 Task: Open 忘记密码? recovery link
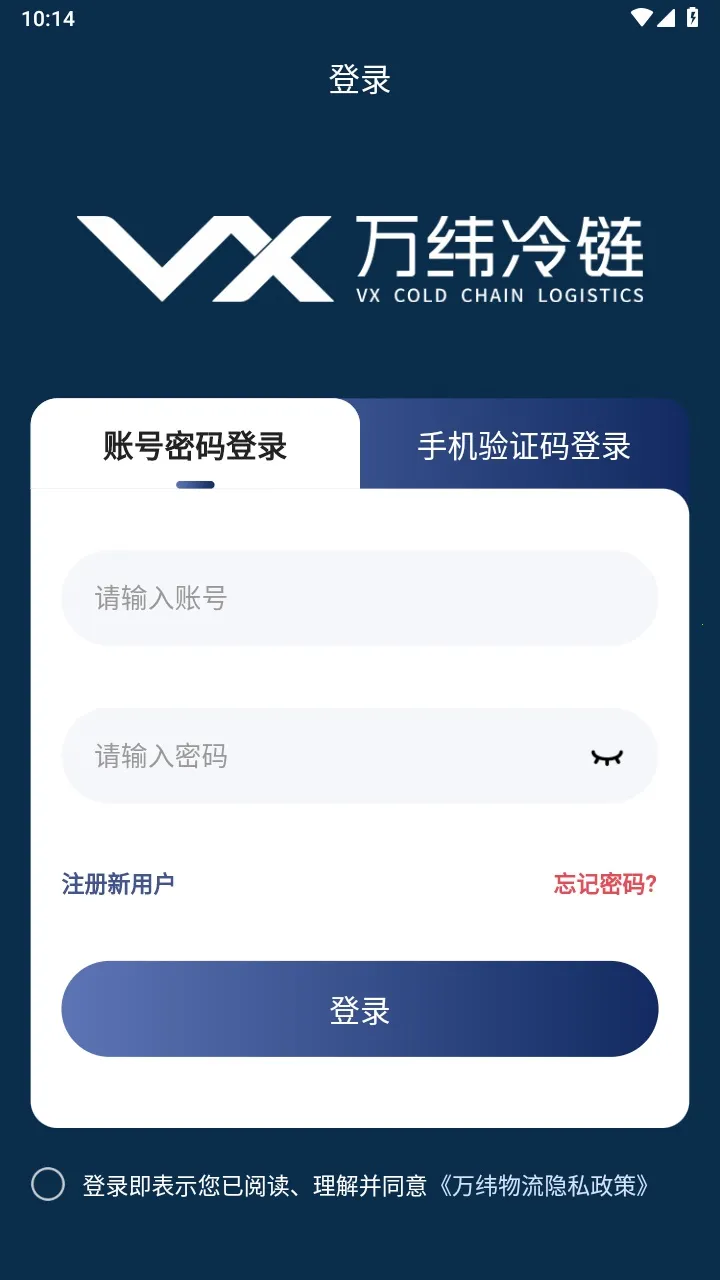click(x=605, y=884)
